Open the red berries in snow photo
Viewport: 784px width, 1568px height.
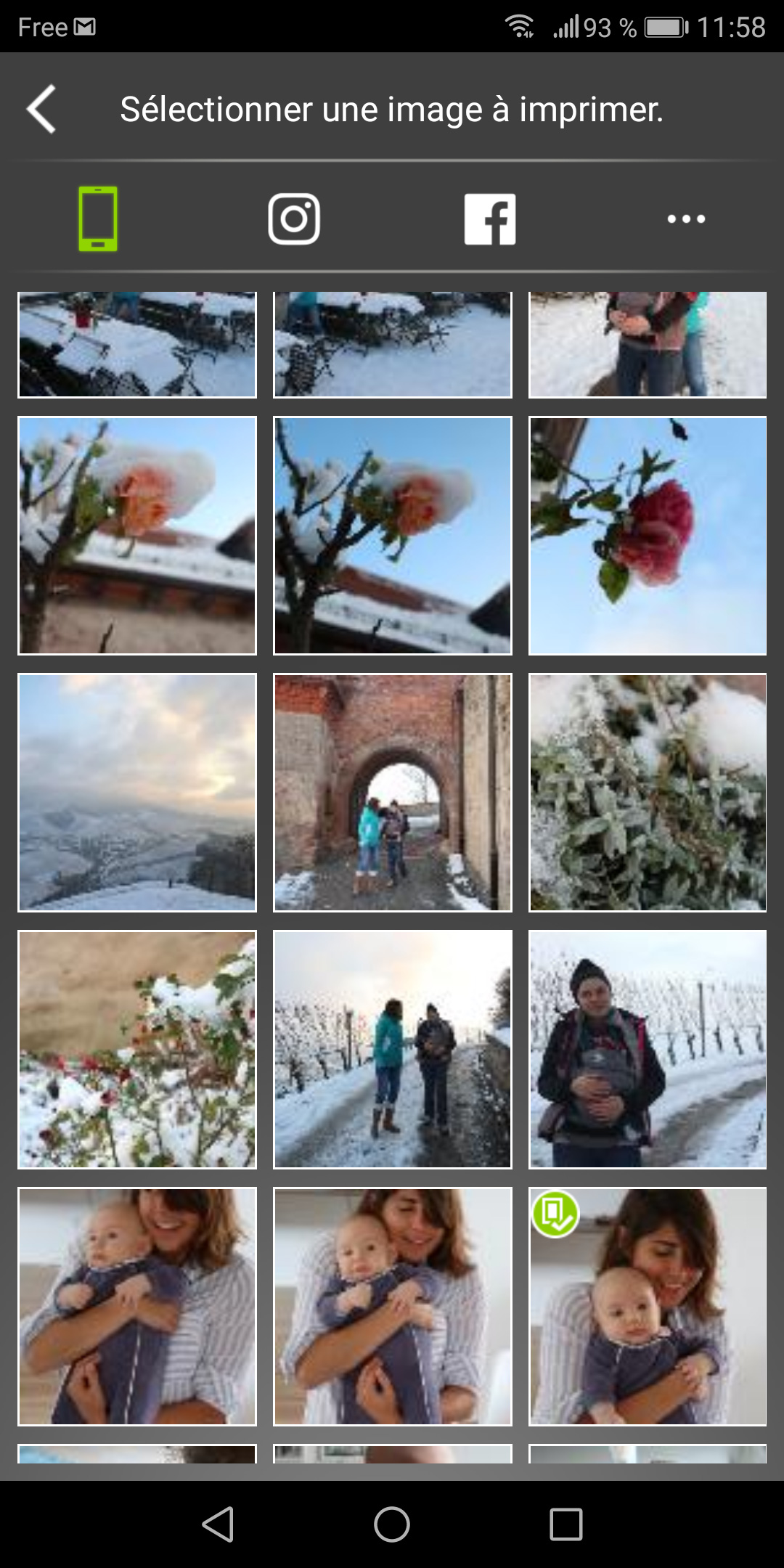tap(137, 1050)
